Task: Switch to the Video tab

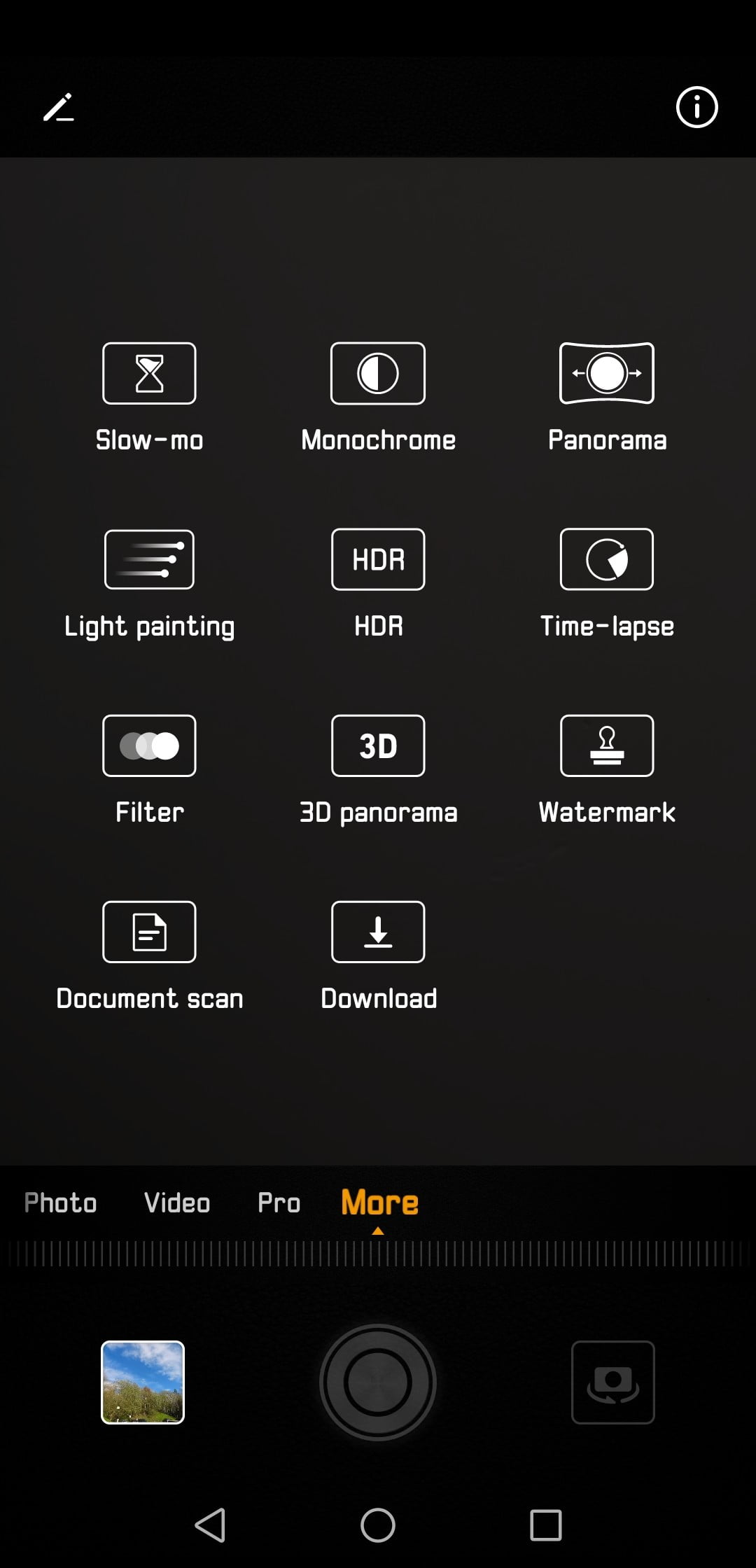Action: (177, 1203)
